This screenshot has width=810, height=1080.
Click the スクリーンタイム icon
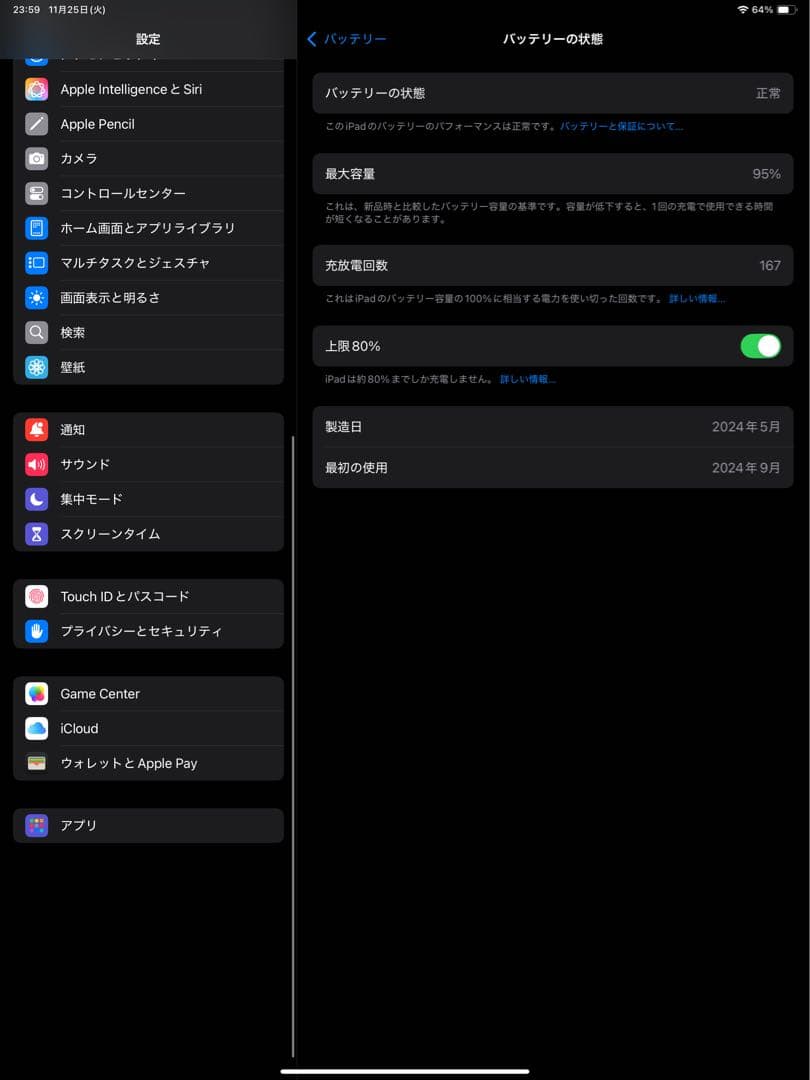[36, 533]
